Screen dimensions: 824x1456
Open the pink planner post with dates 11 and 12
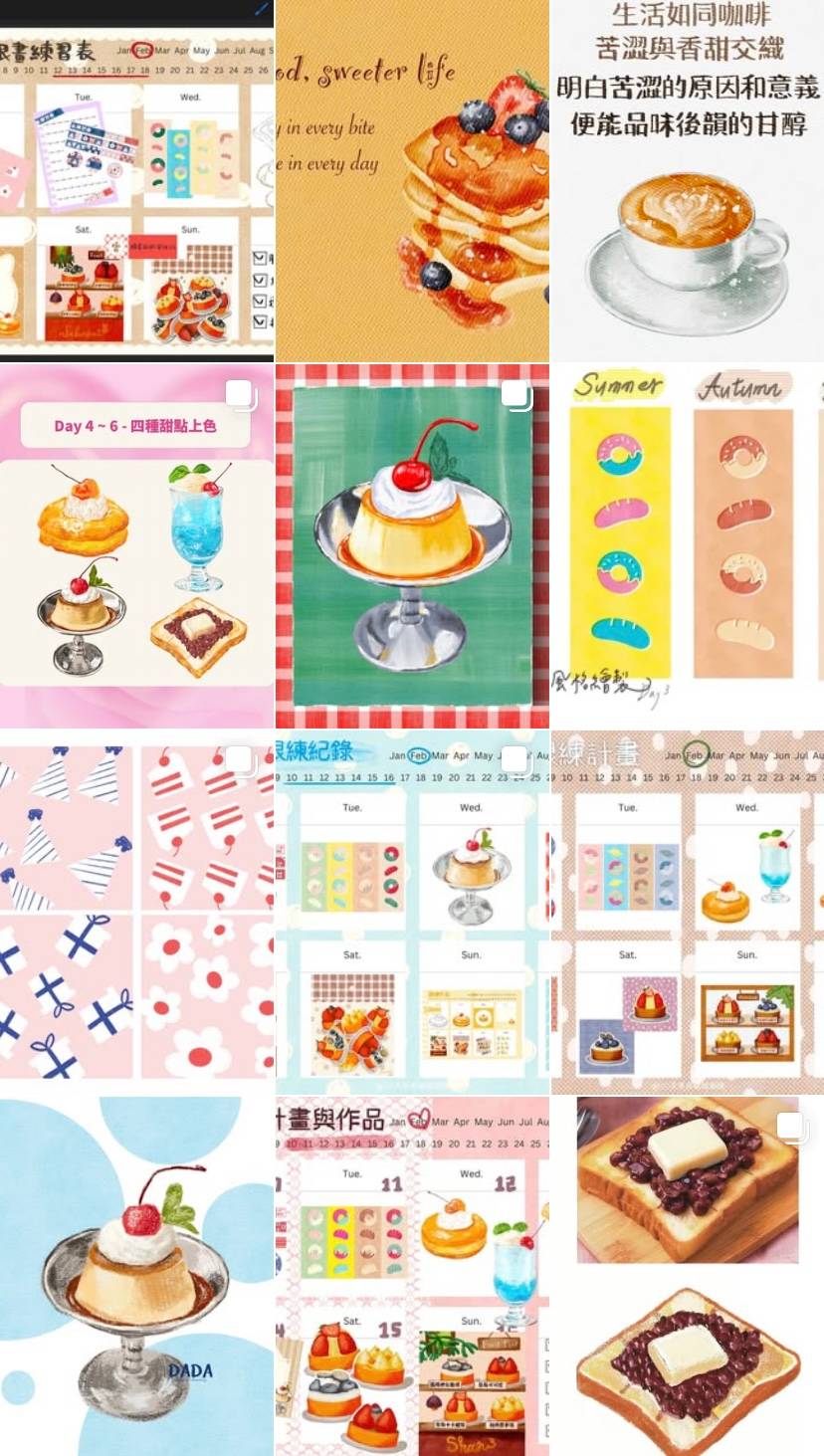click(x=412, y=1276)
